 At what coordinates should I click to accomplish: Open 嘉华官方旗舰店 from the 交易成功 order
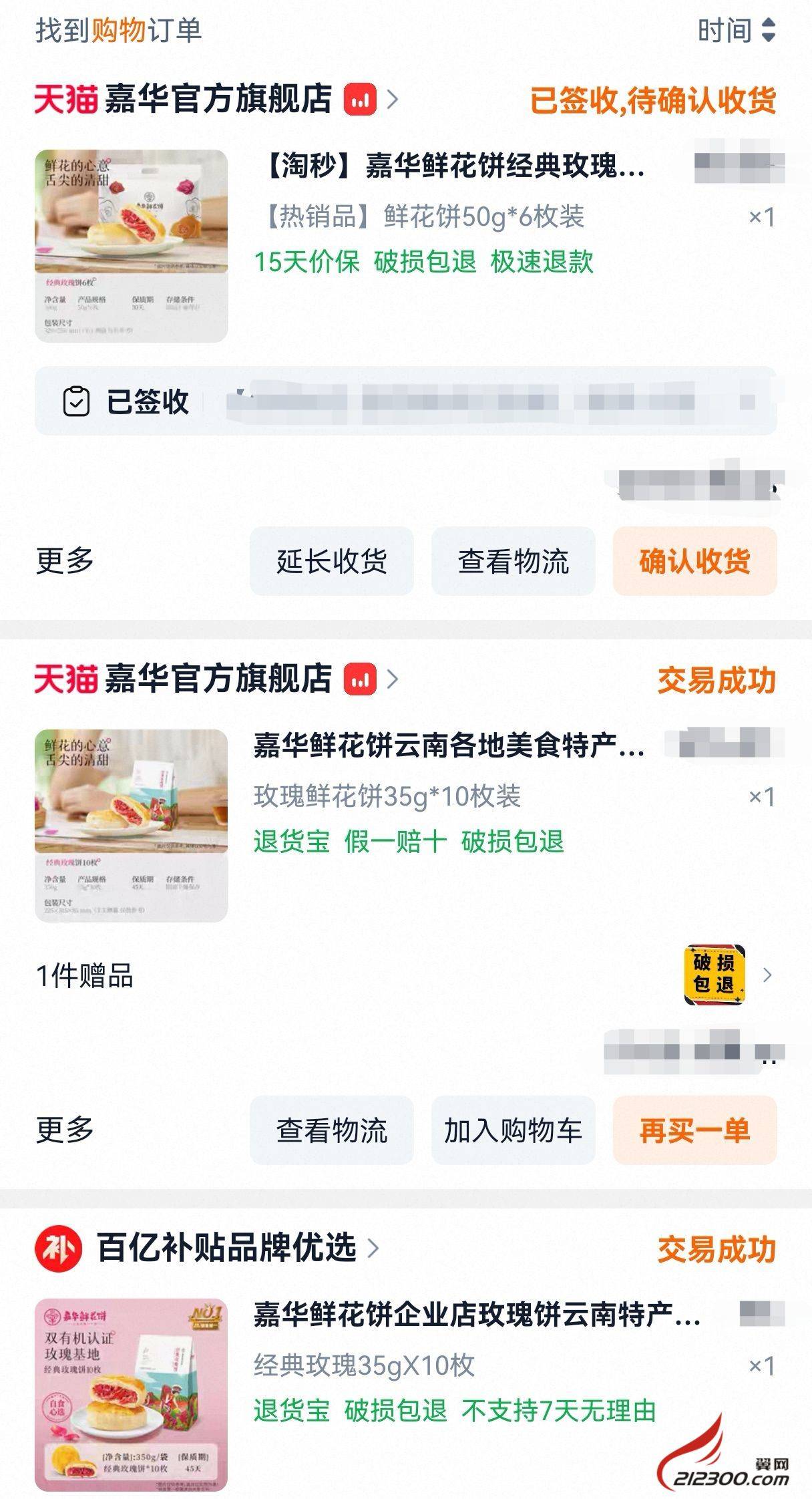[x=217, y=679]
